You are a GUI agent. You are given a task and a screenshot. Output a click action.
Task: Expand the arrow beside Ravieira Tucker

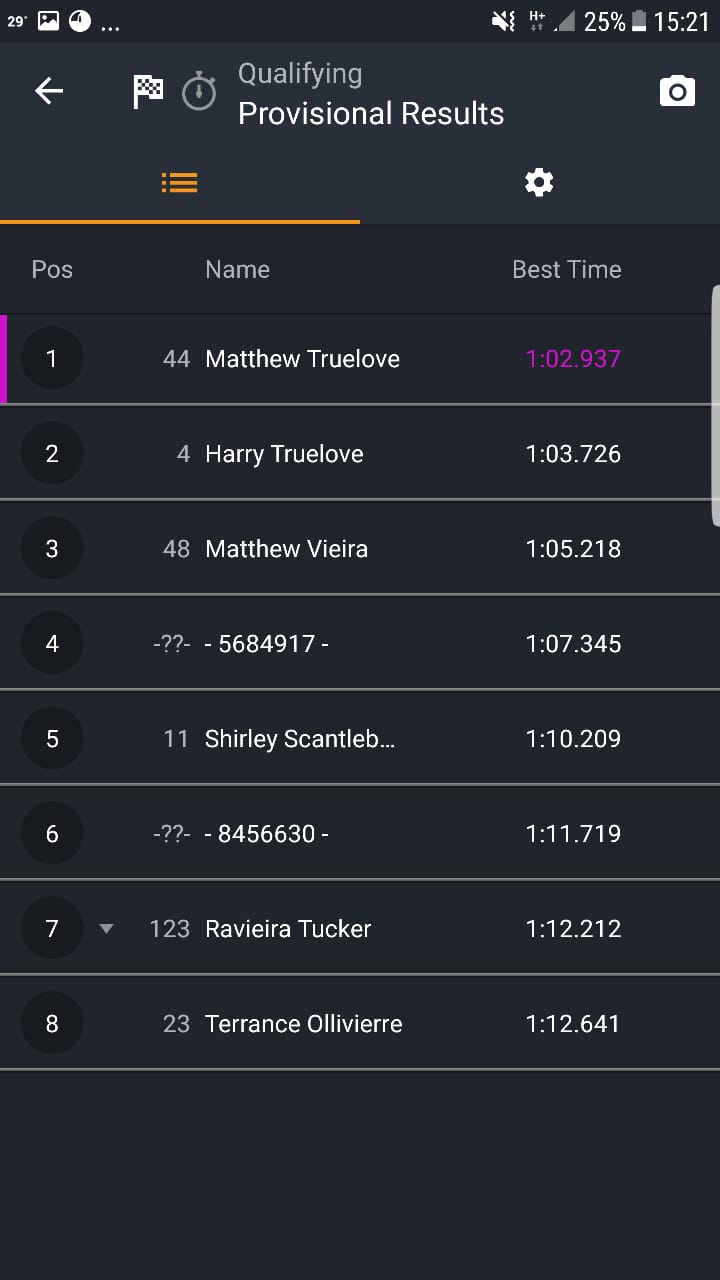106,929
